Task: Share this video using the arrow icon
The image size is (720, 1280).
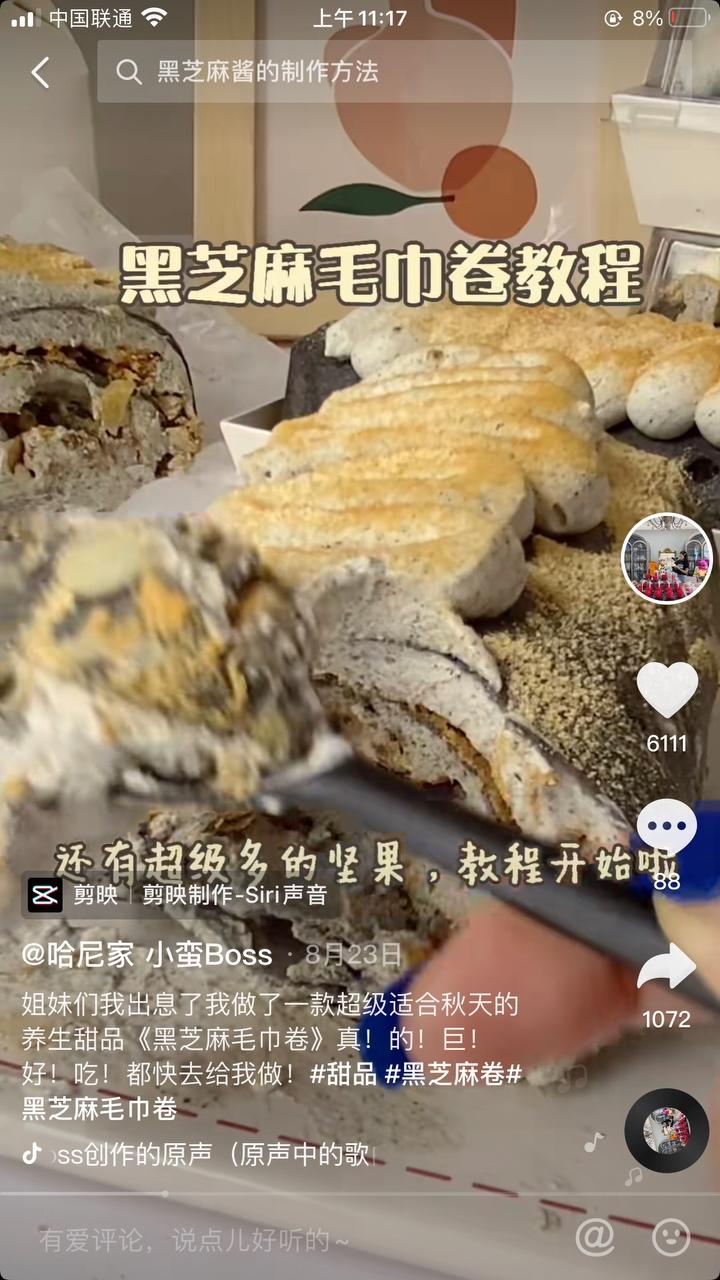Action: tap(667, 966)
